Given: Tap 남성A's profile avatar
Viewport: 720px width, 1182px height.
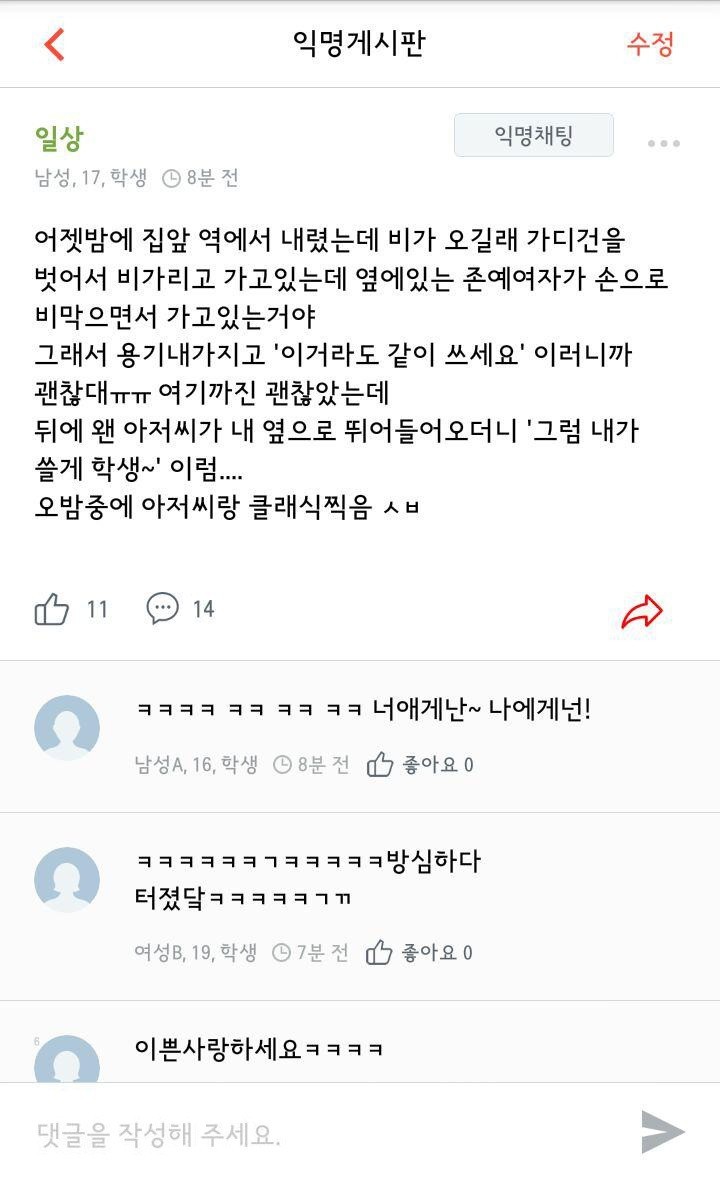Looking at the screenshot, I should [x=65, y=727].
